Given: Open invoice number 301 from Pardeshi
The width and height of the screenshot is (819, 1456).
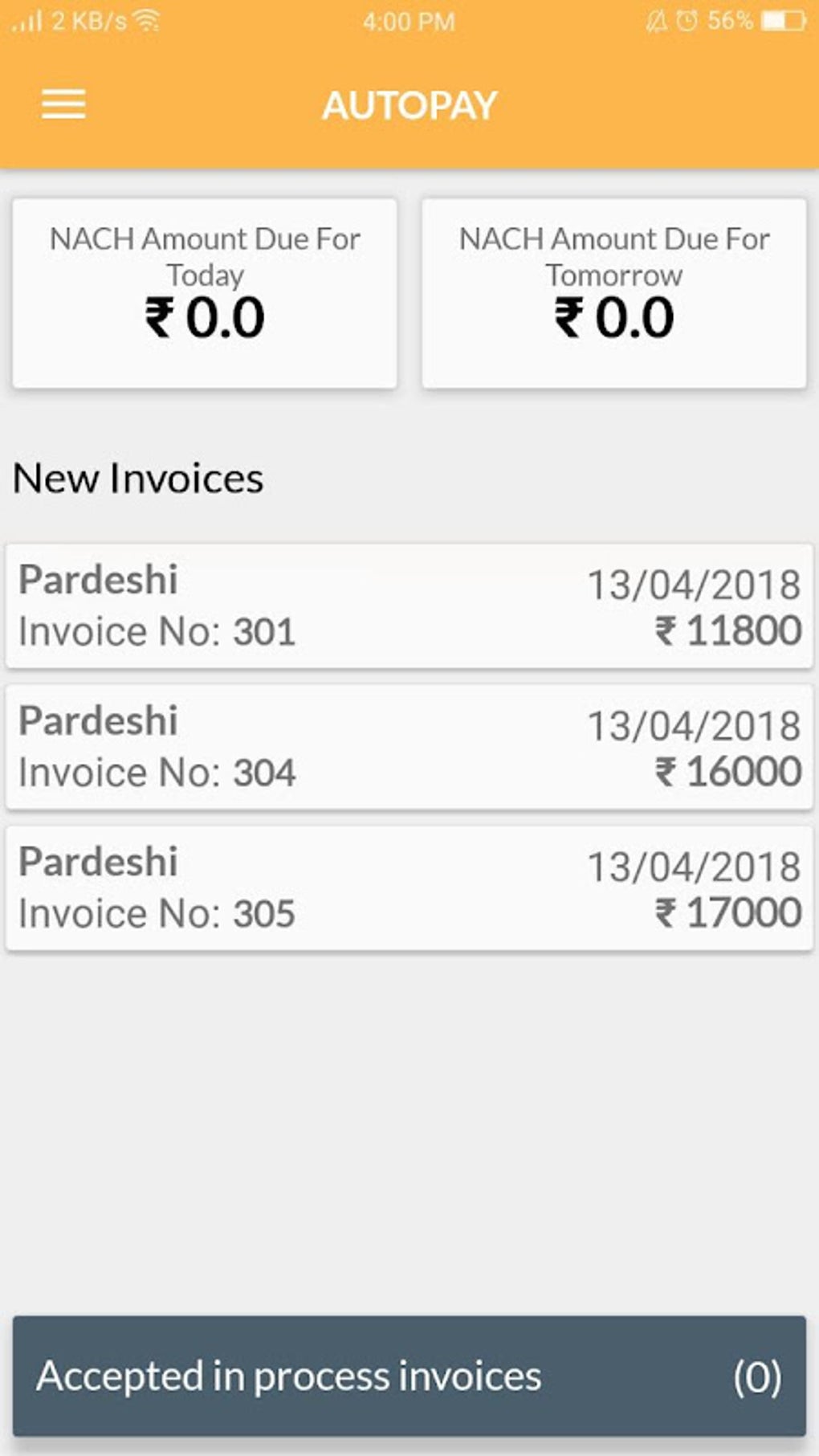Looking at the screenshot, I should (x=409, y=606).
